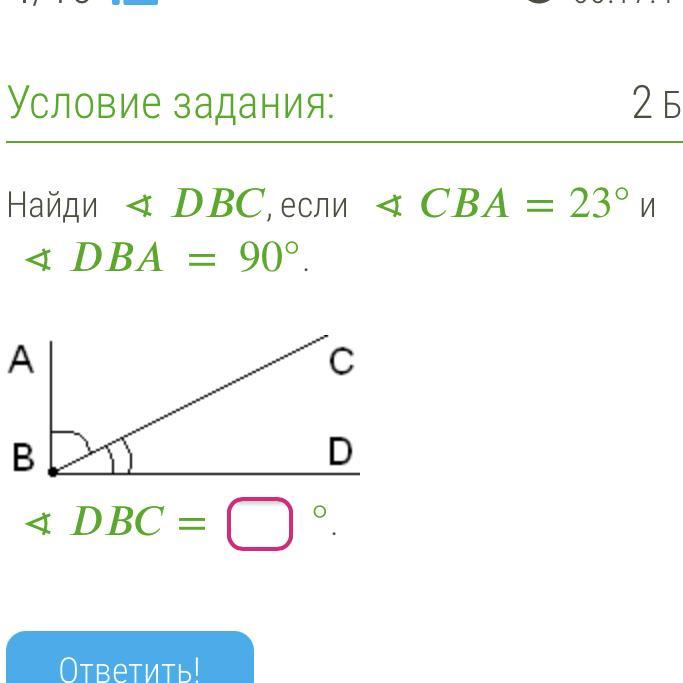This screenshot has width=683, height=683.
Task: Submit answer with the Ответить button
Action: (130, 661)
